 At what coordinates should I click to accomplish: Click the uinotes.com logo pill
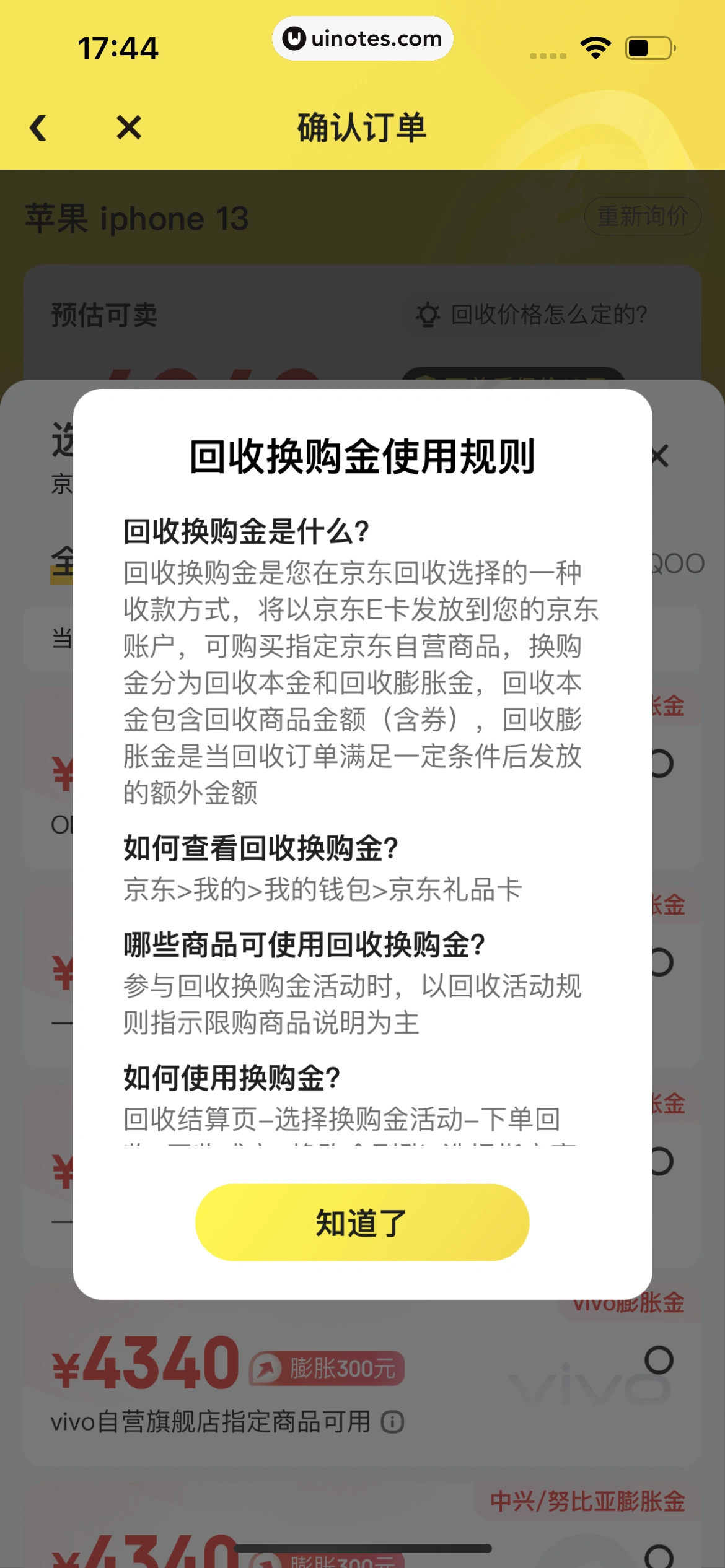pos(362,38)
